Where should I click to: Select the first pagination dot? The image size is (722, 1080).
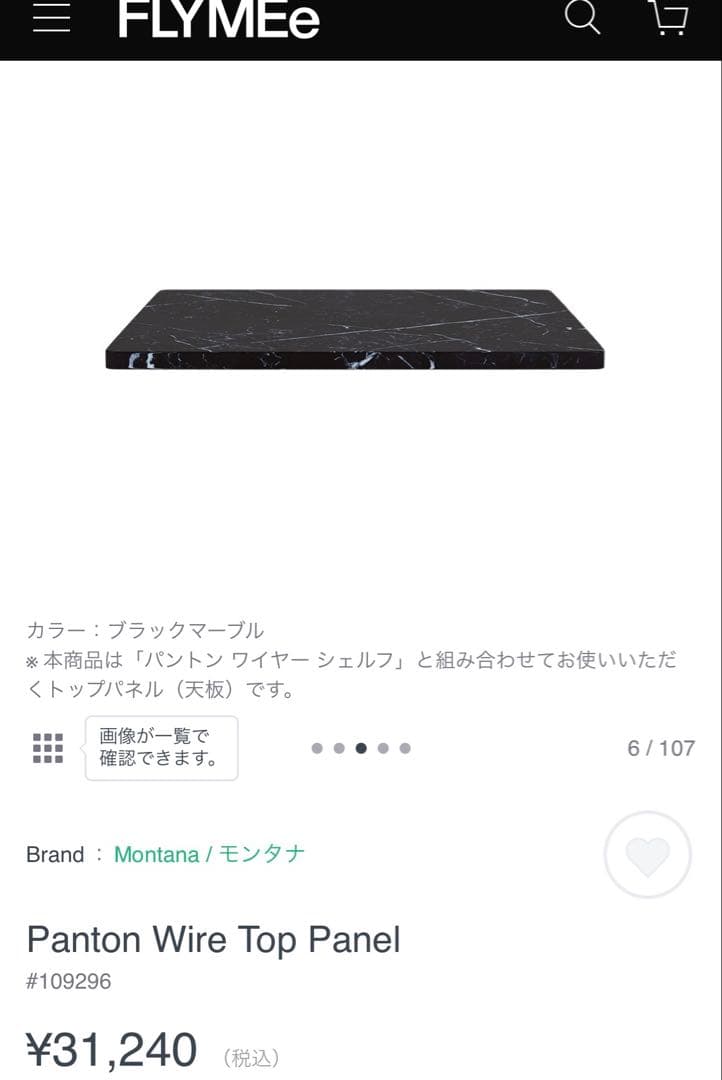point(316,747)
